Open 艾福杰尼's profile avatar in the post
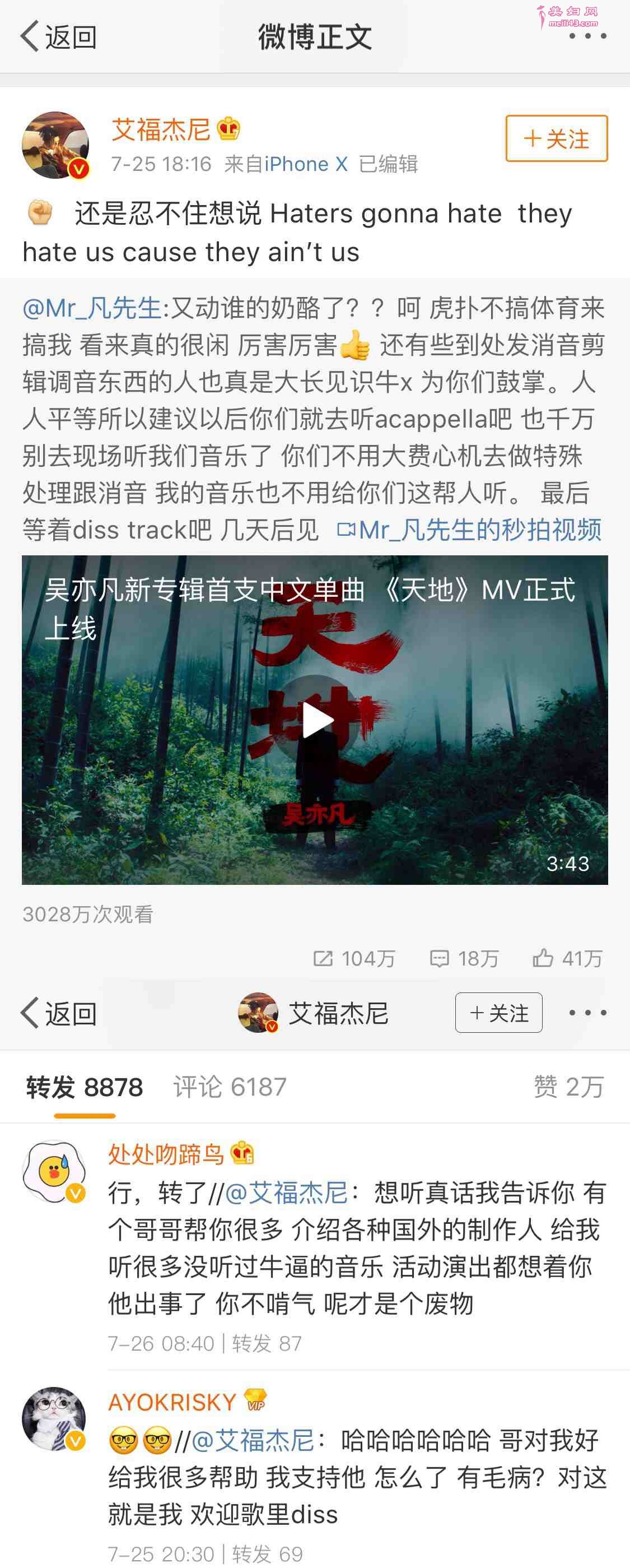 55,145
